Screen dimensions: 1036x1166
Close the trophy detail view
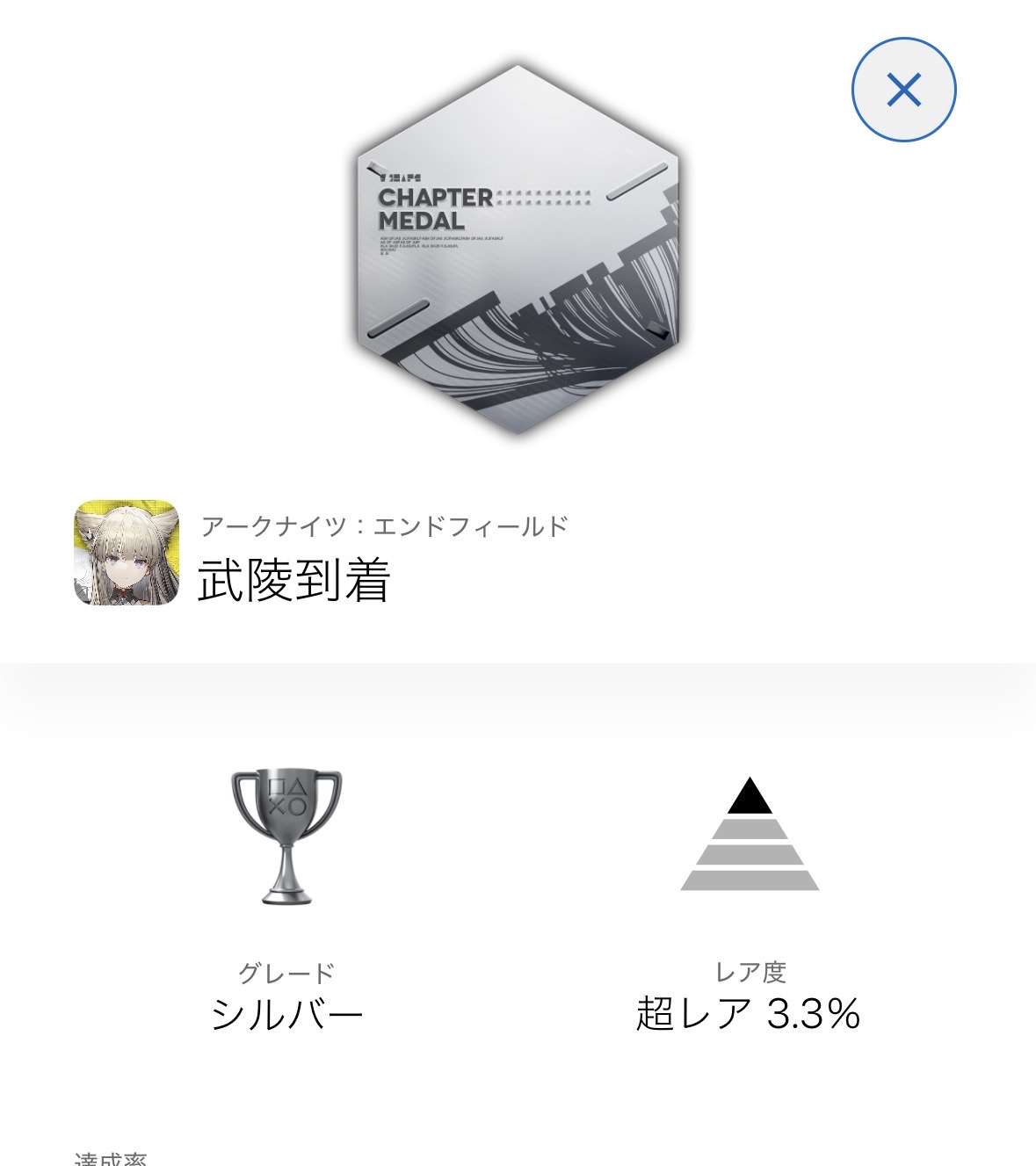click(x=903, y=90)
